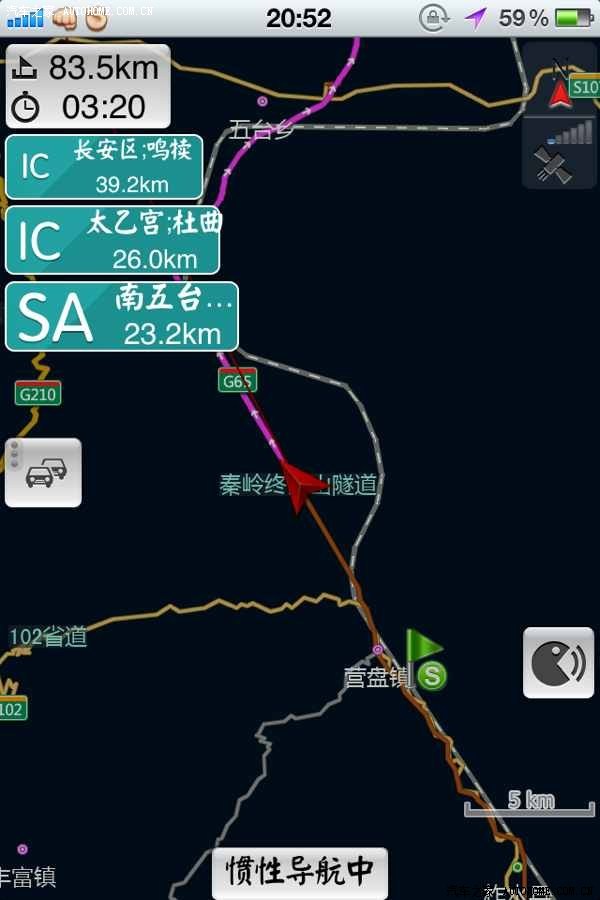The height and width of the screenshot is (900, 600).
Task: Open the traffic conditions button
Action: pos(43,472)
